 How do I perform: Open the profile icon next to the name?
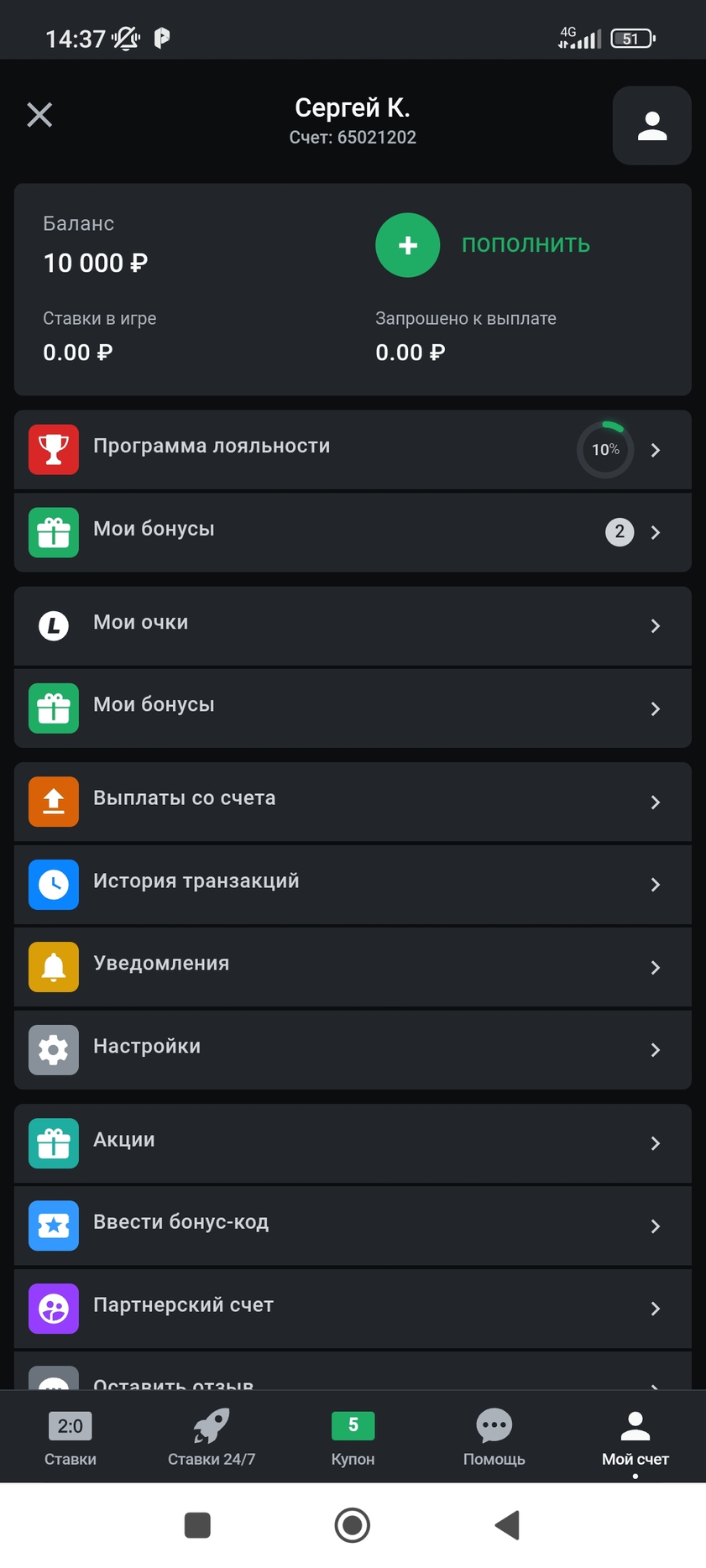point(651,126)
